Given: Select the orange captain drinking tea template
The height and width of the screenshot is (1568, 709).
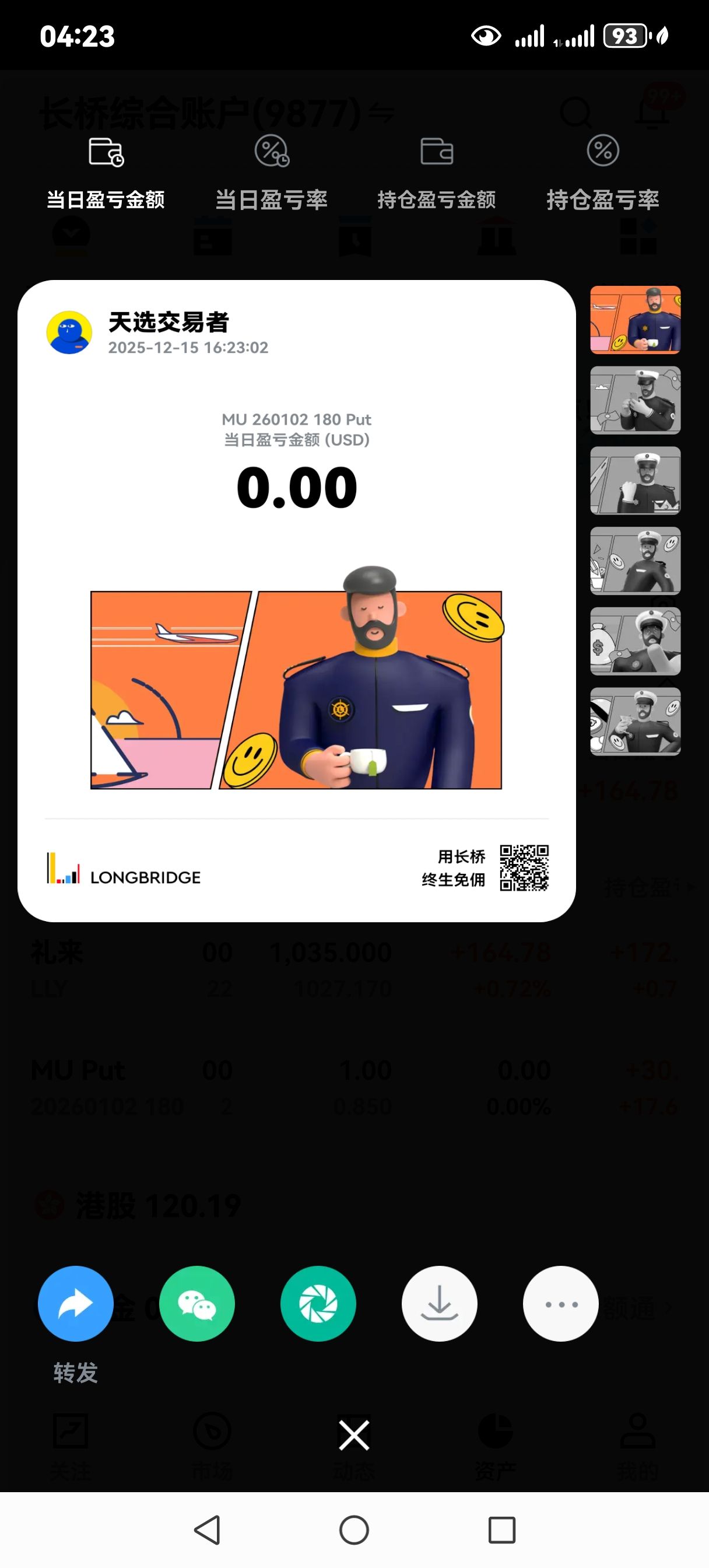Looking at the screenshot, I should click(x=635, y=320).
